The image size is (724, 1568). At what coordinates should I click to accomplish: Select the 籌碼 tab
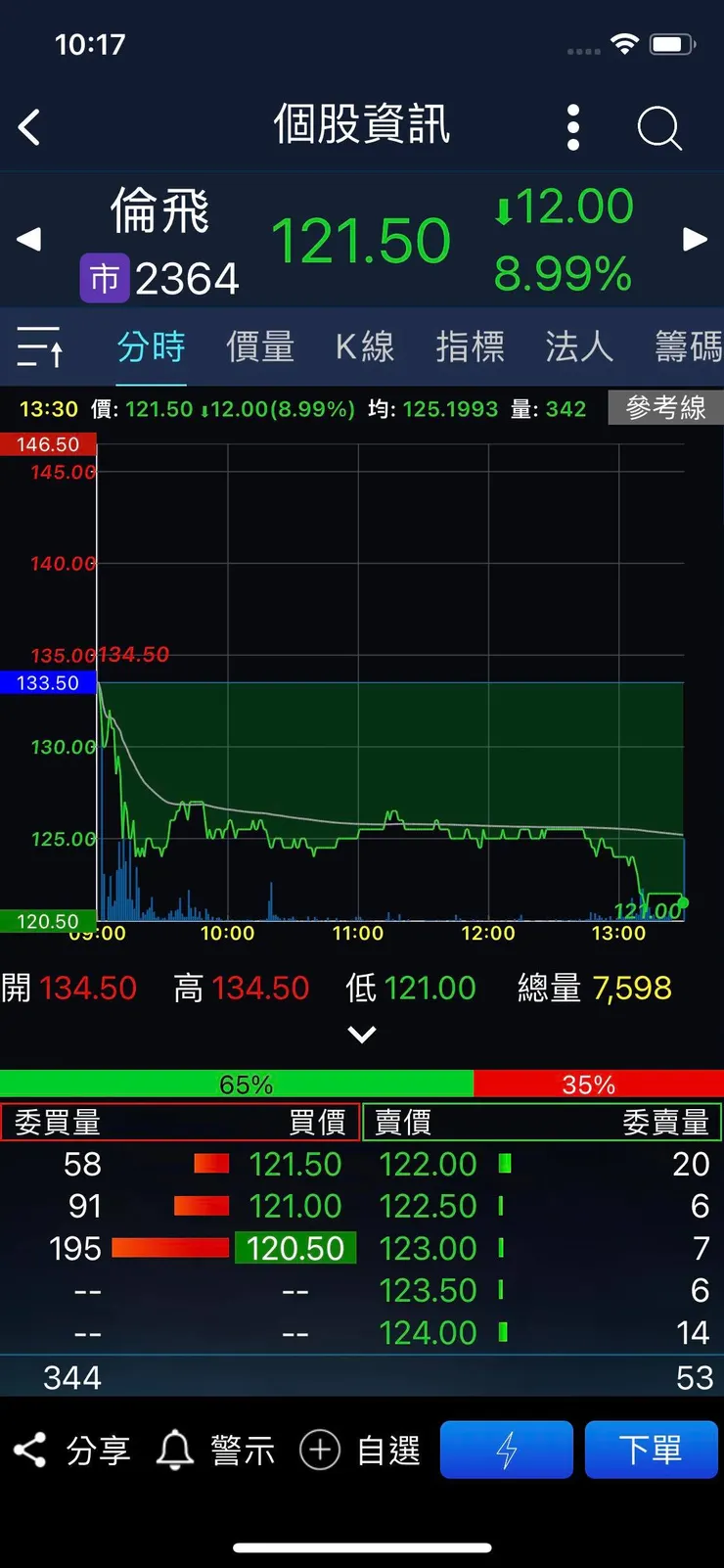point(685,347)
